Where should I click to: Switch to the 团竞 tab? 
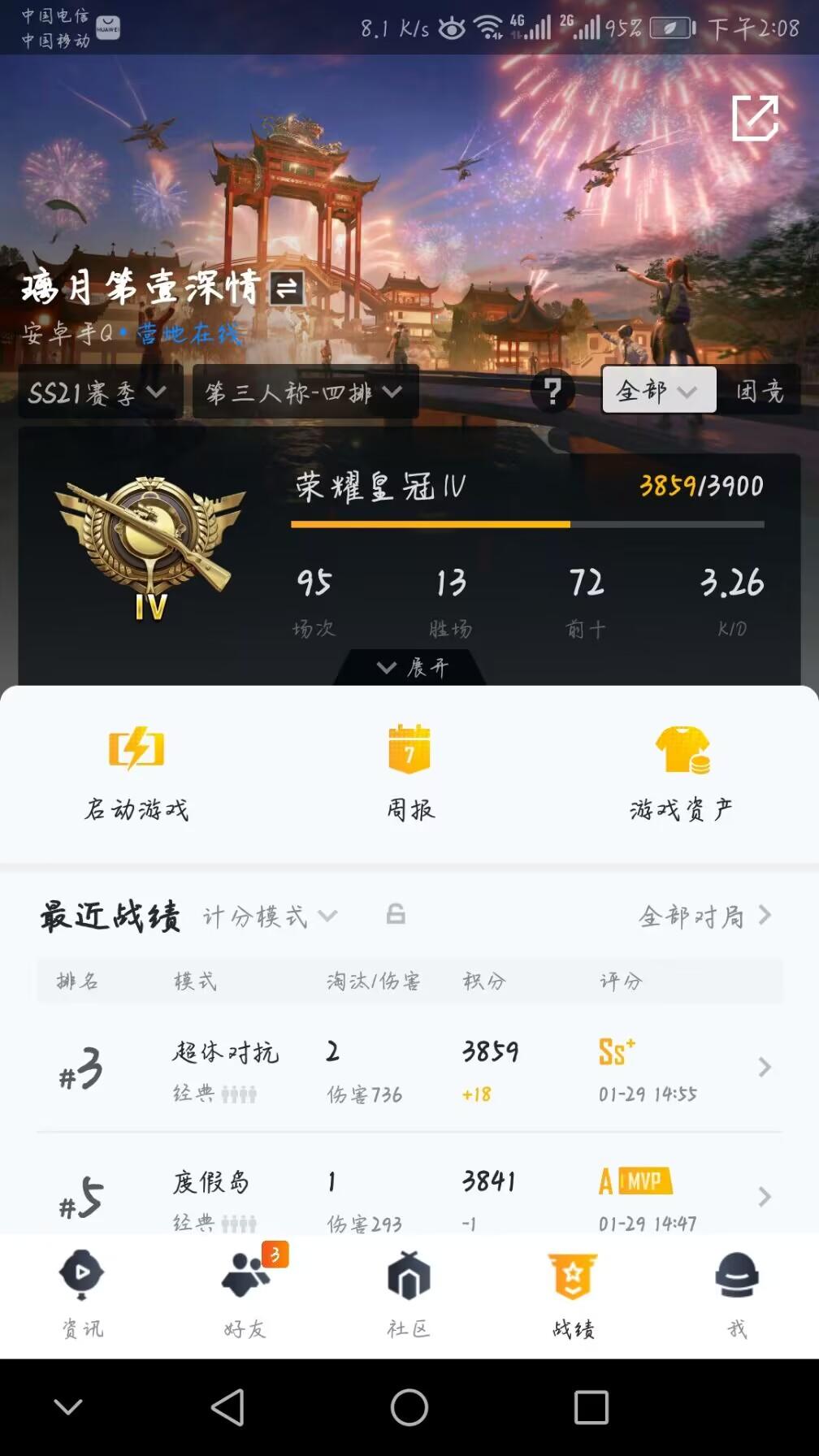pyautogui.click(x=758, y=391)
